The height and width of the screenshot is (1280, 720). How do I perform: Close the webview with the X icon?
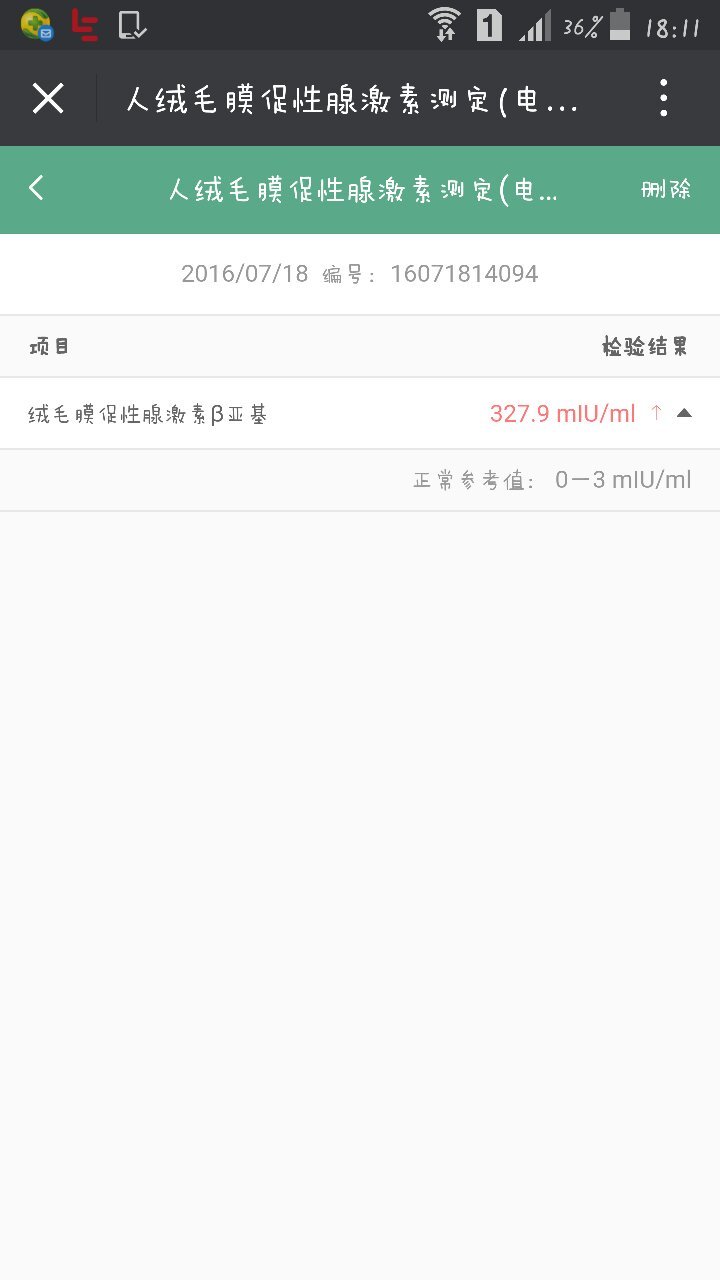[48, 99]
